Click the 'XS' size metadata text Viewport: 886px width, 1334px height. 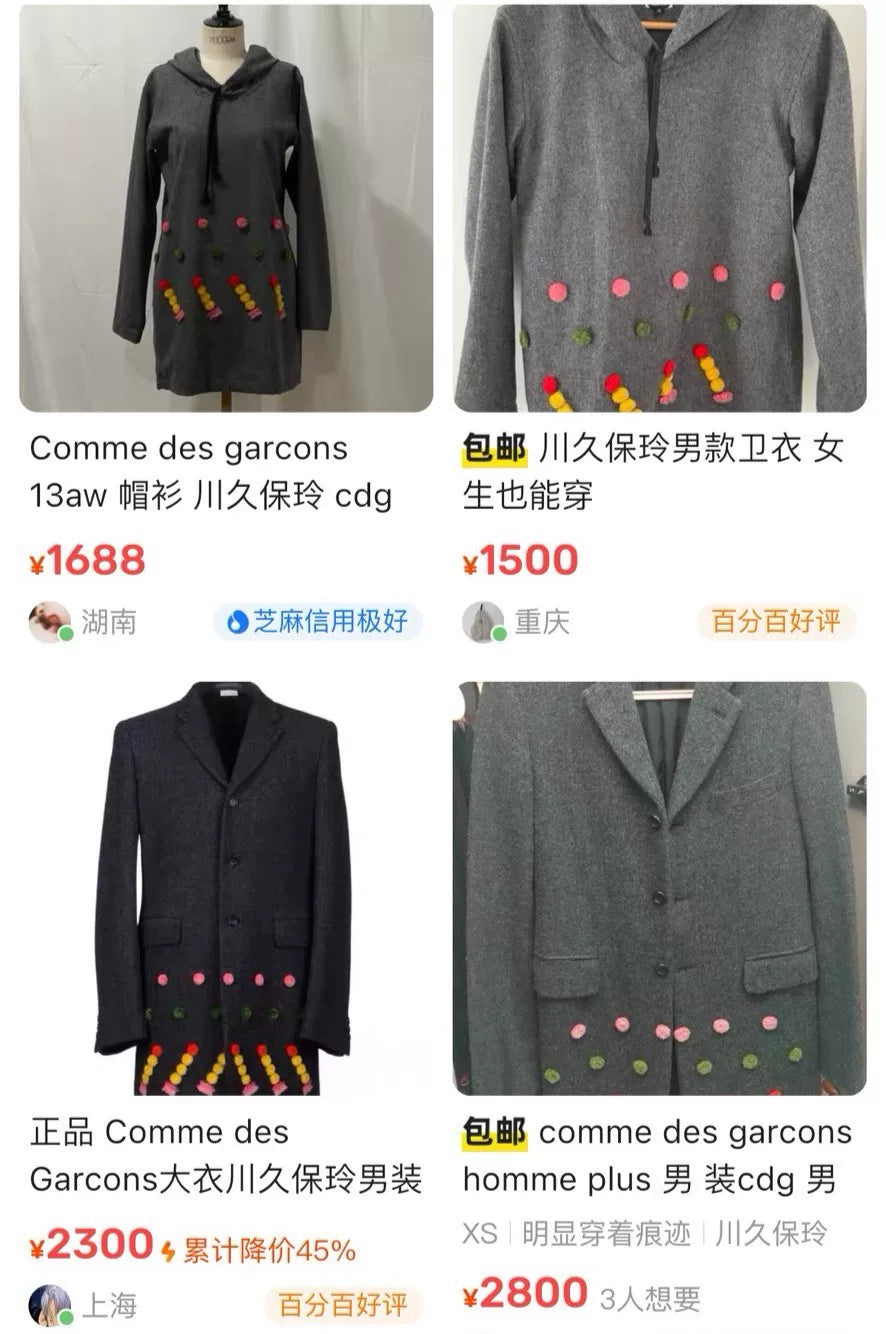pos(479,1235)
